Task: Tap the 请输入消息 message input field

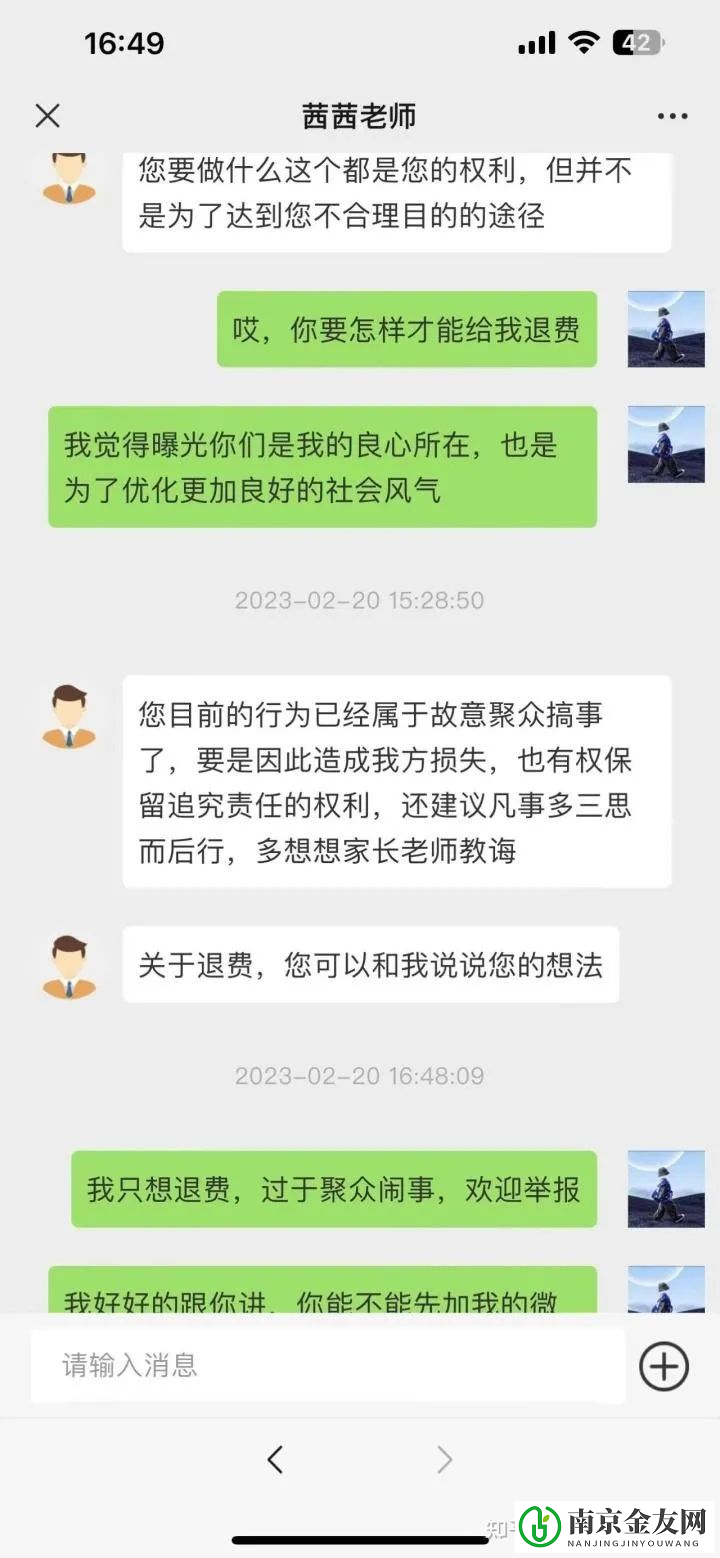Action: tap(328, 1365)
